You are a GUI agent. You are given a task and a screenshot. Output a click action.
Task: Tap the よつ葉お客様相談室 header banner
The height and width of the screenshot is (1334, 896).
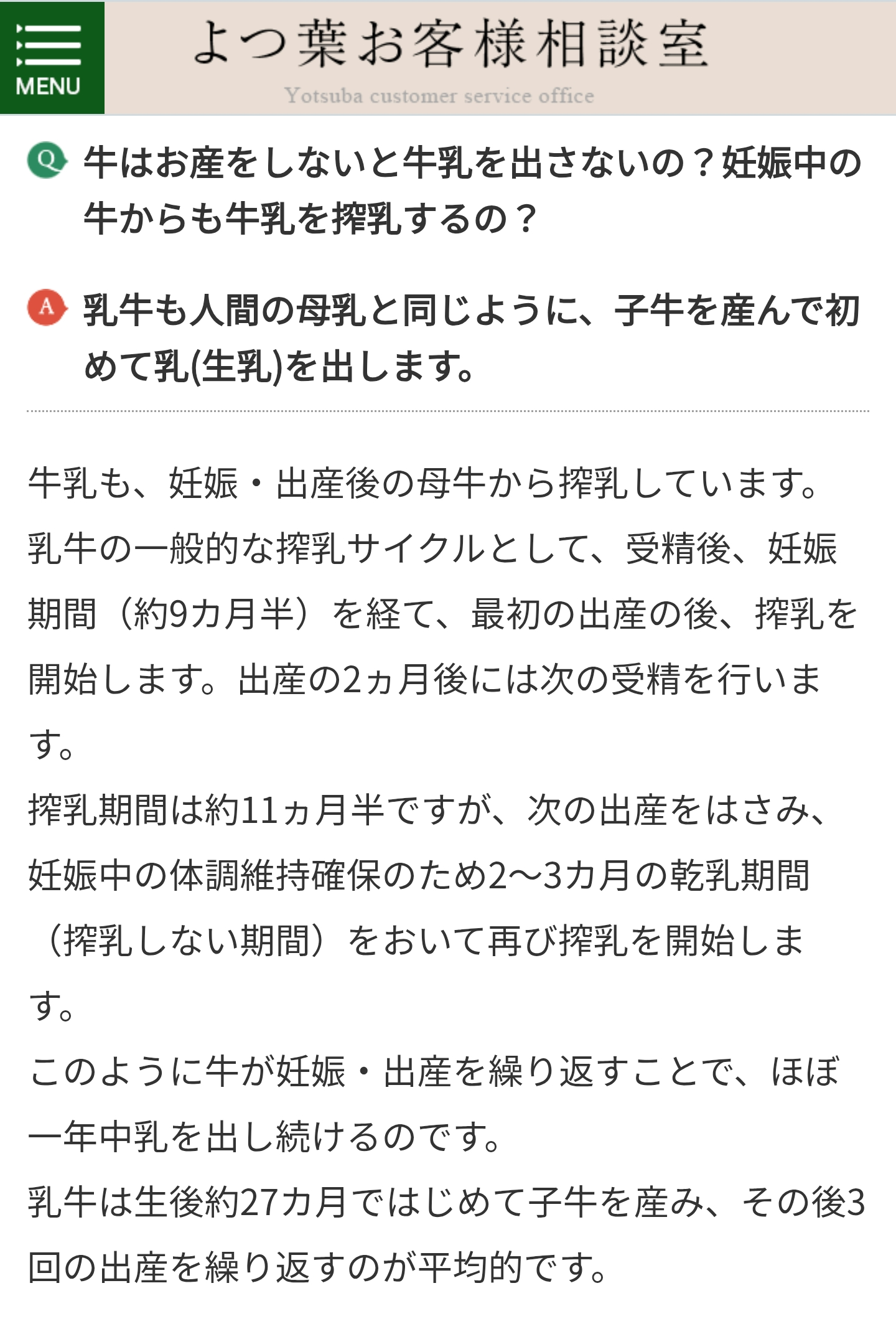click(450, 59)
